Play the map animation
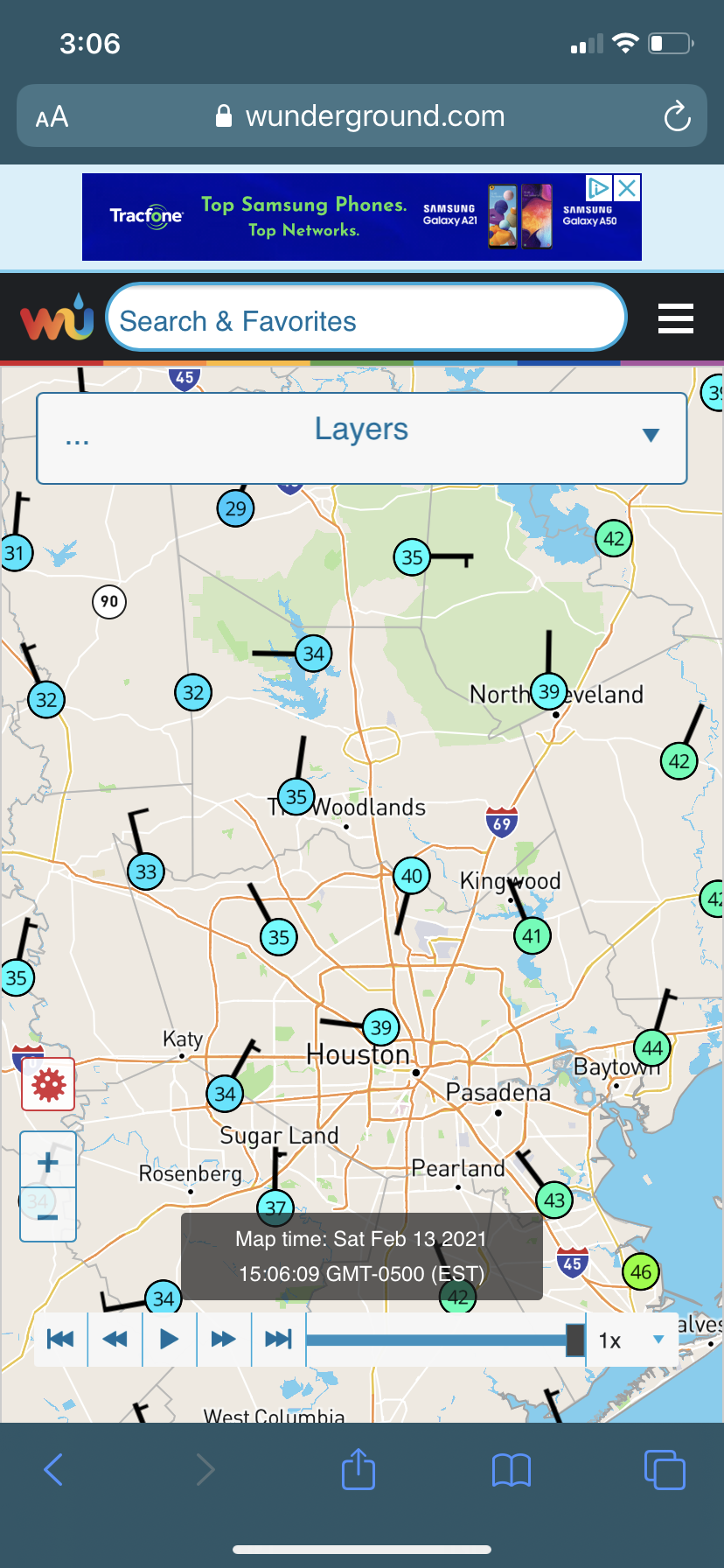The width and height of the screenshot is (724, 1568). pos(170,1339)
